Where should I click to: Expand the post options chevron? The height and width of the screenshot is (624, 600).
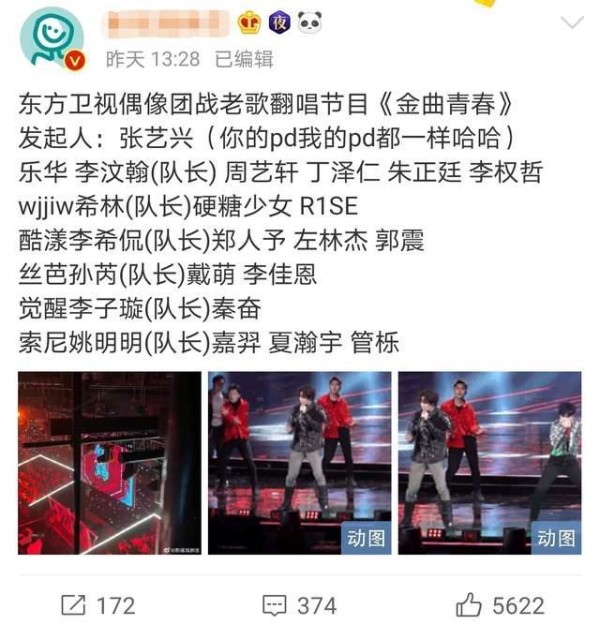tap(572, 22)
